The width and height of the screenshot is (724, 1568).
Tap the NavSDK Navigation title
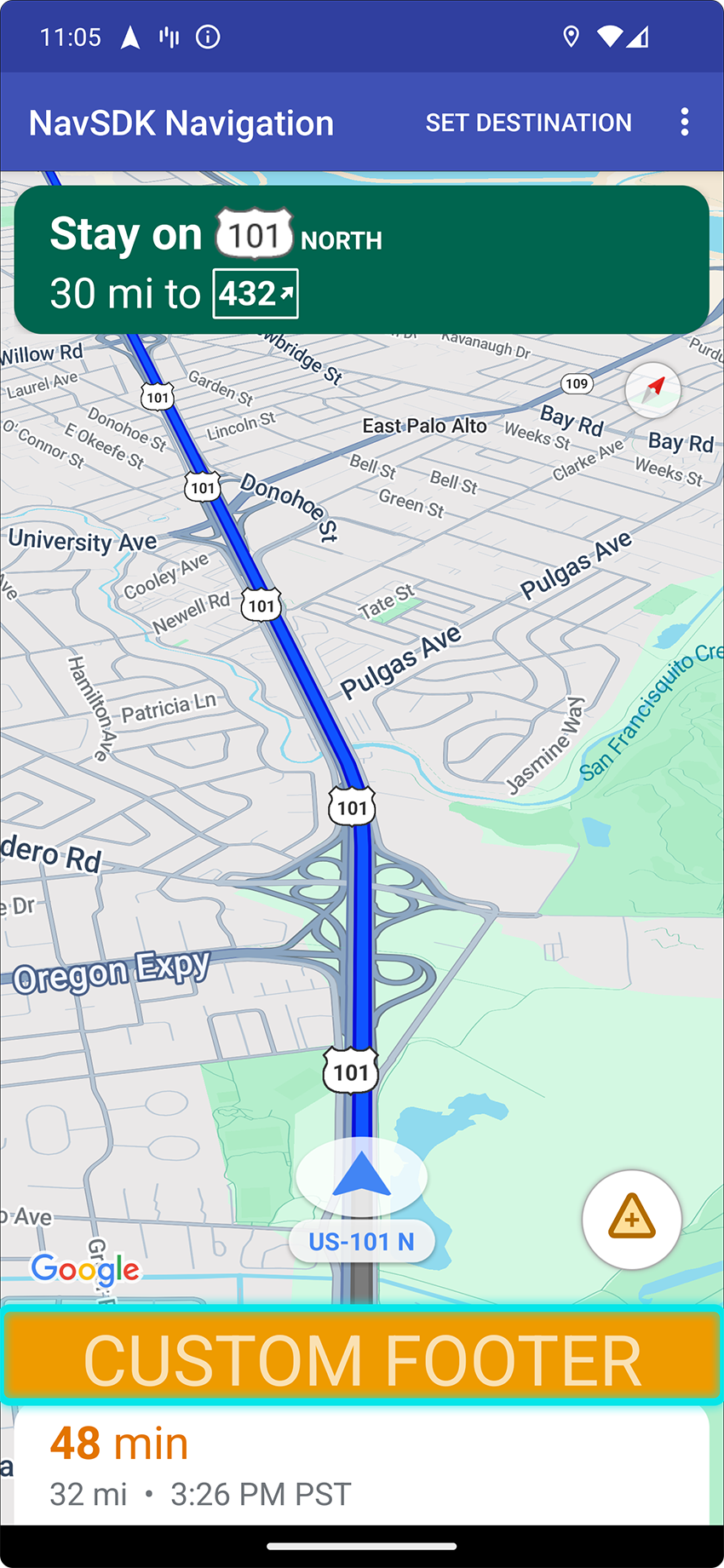(181, 121)
